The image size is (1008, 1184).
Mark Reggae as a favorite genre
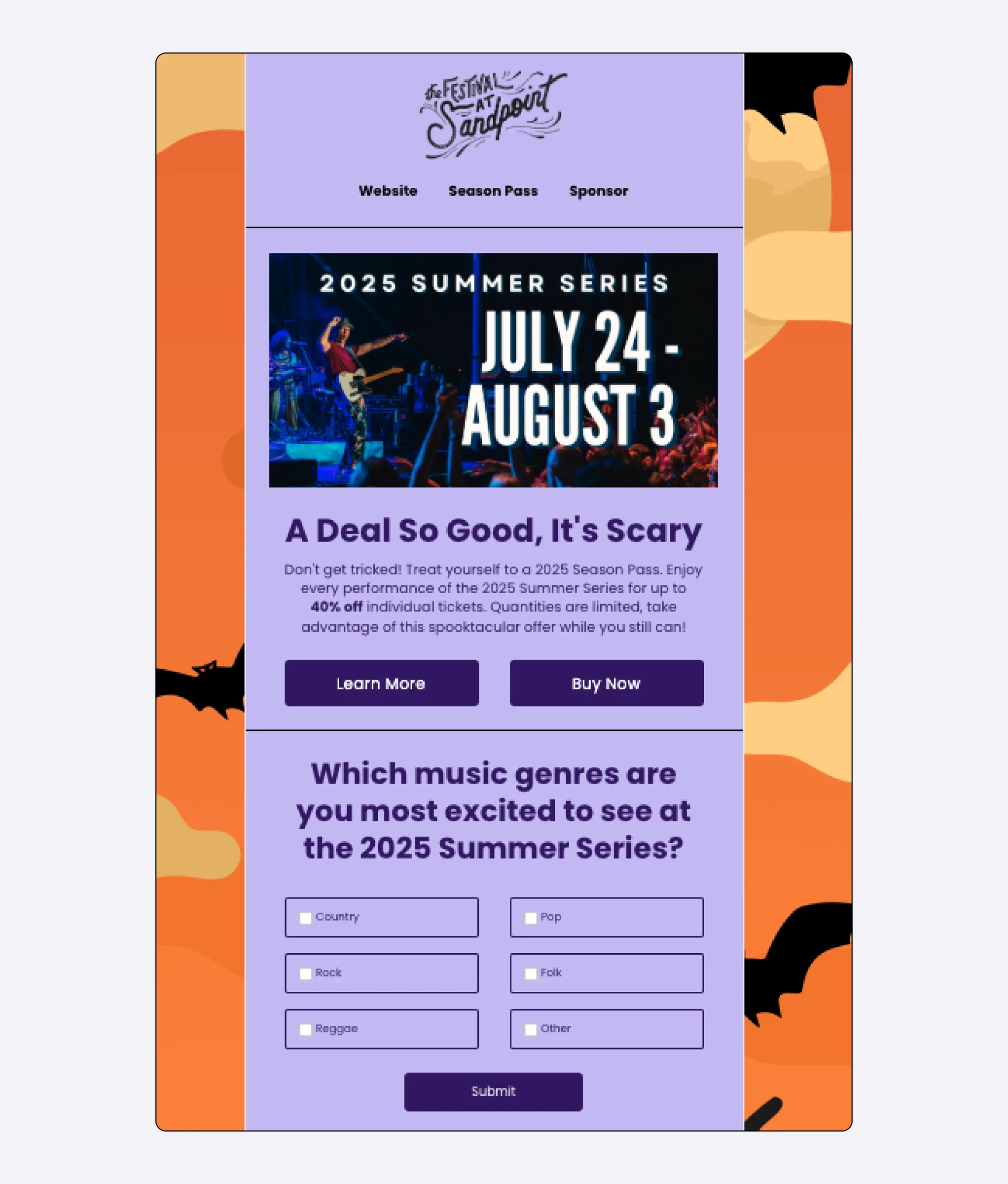tap(306, 1029)
